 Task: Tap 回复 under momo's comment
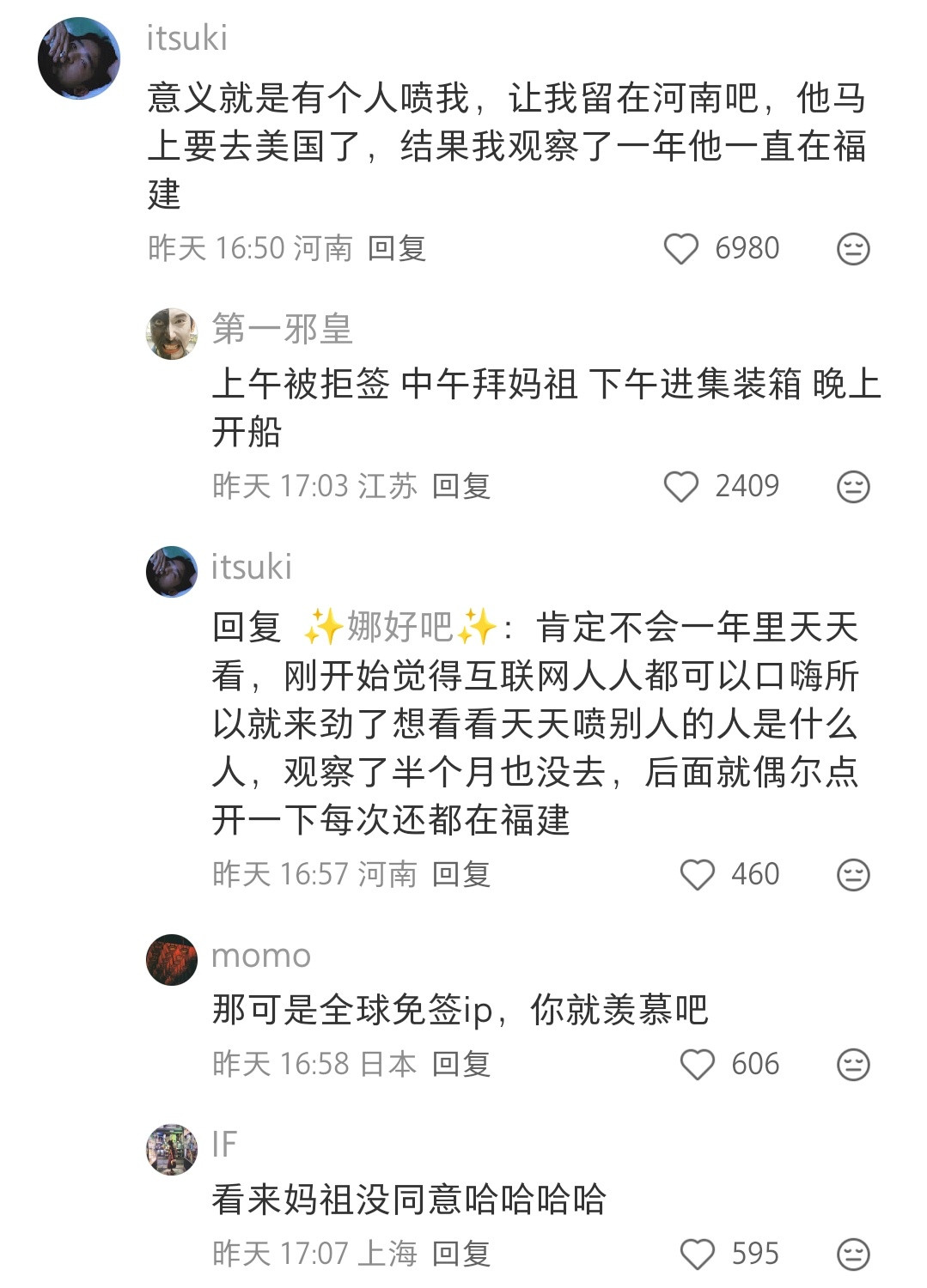click(x=461, y=1063)
